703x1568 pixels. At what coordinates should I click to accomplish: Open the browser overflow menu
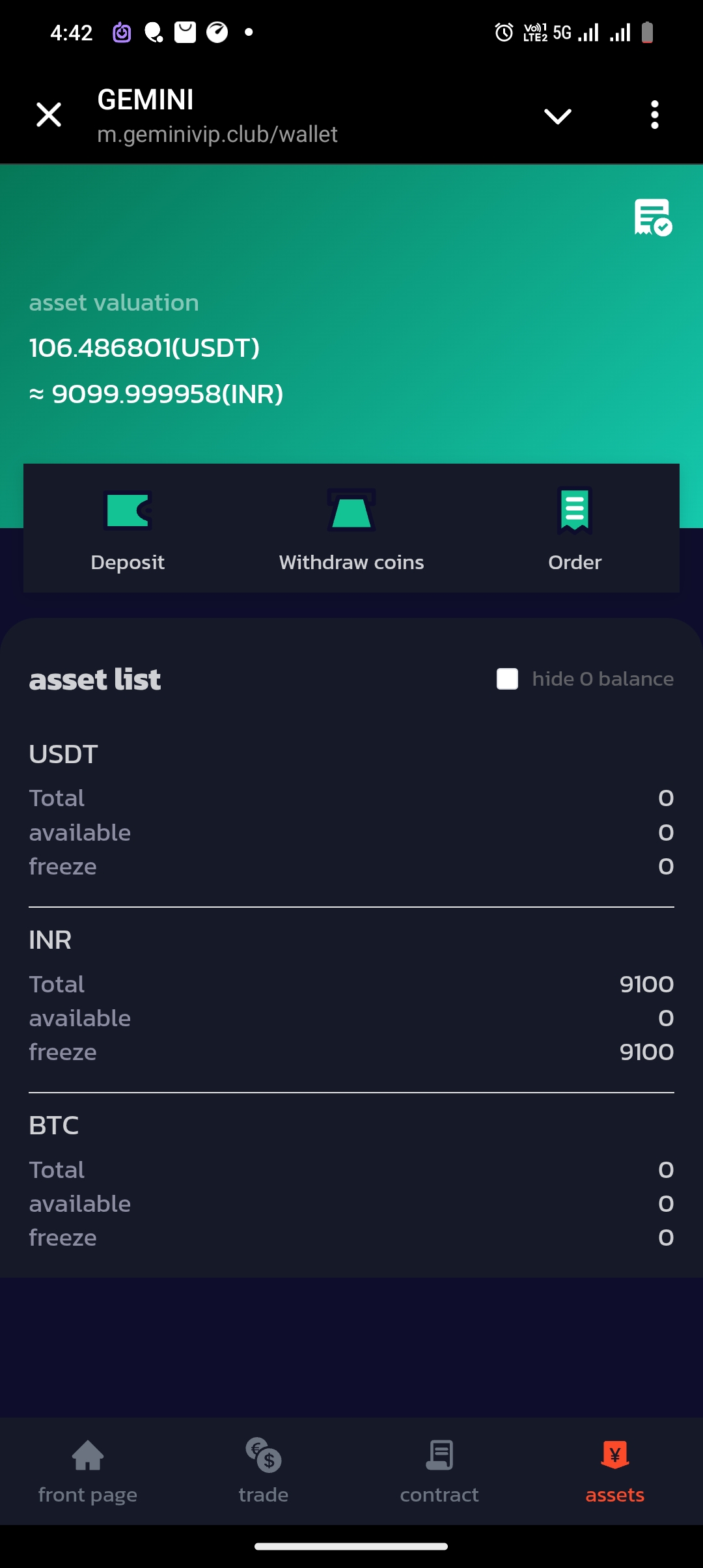click(x=654, y=115)
